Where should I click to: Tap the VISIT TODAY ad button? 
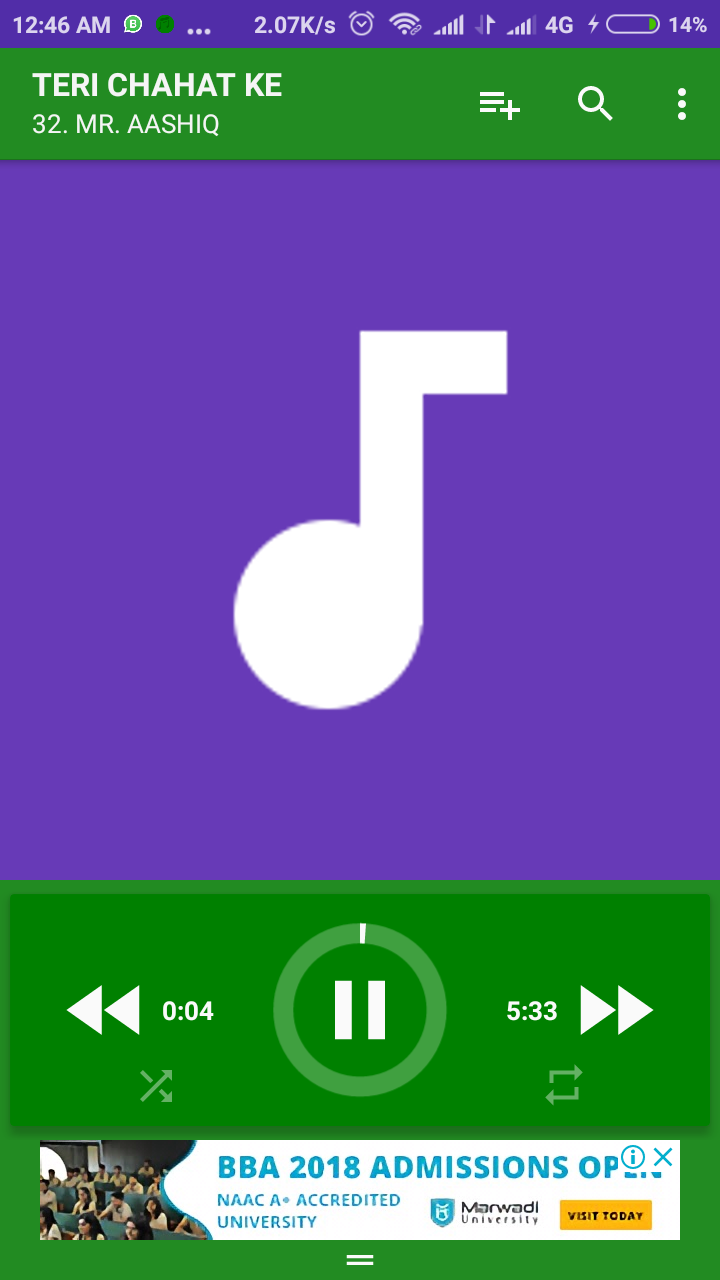click(604, 1215)
